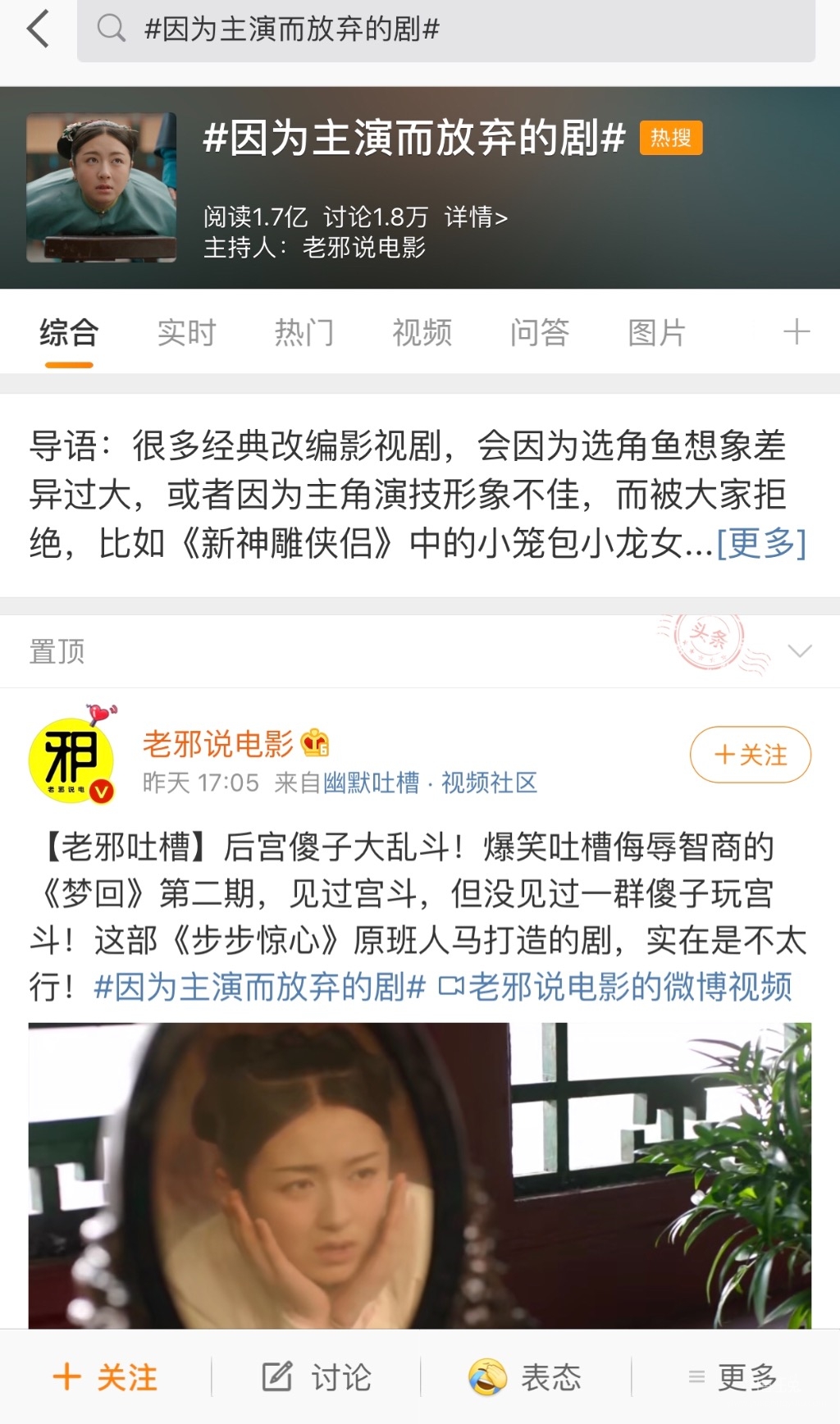Open the 老邪说电影的微博视频 link

(x=615, y=987)
